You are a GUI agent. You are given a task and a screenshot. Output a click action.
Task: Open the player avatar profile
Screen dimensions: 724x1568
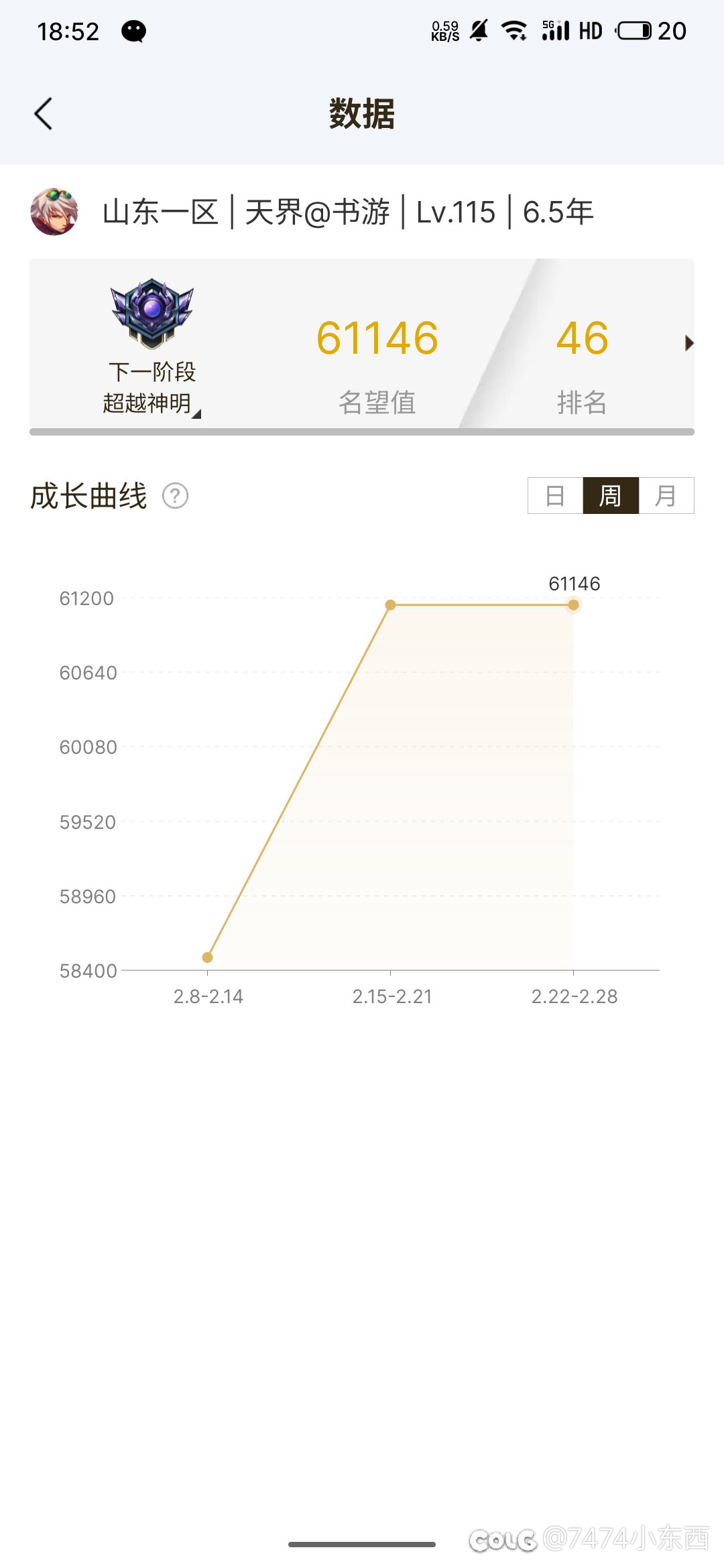coord(54,212)
